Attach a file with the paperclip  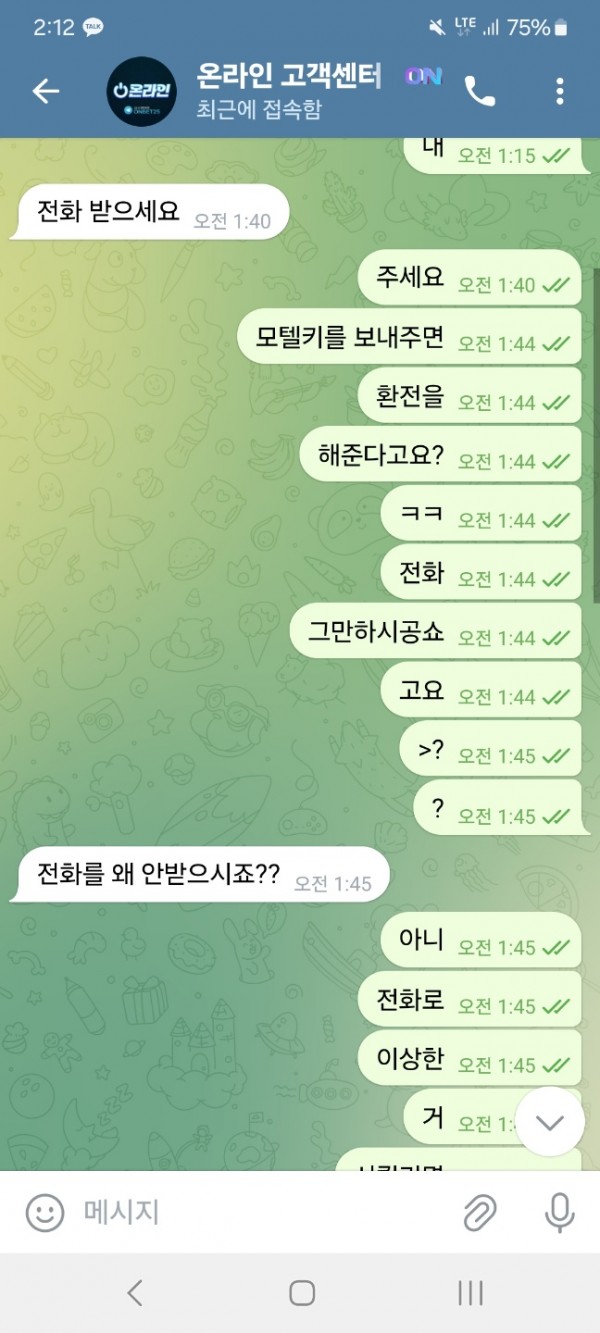480,1213
